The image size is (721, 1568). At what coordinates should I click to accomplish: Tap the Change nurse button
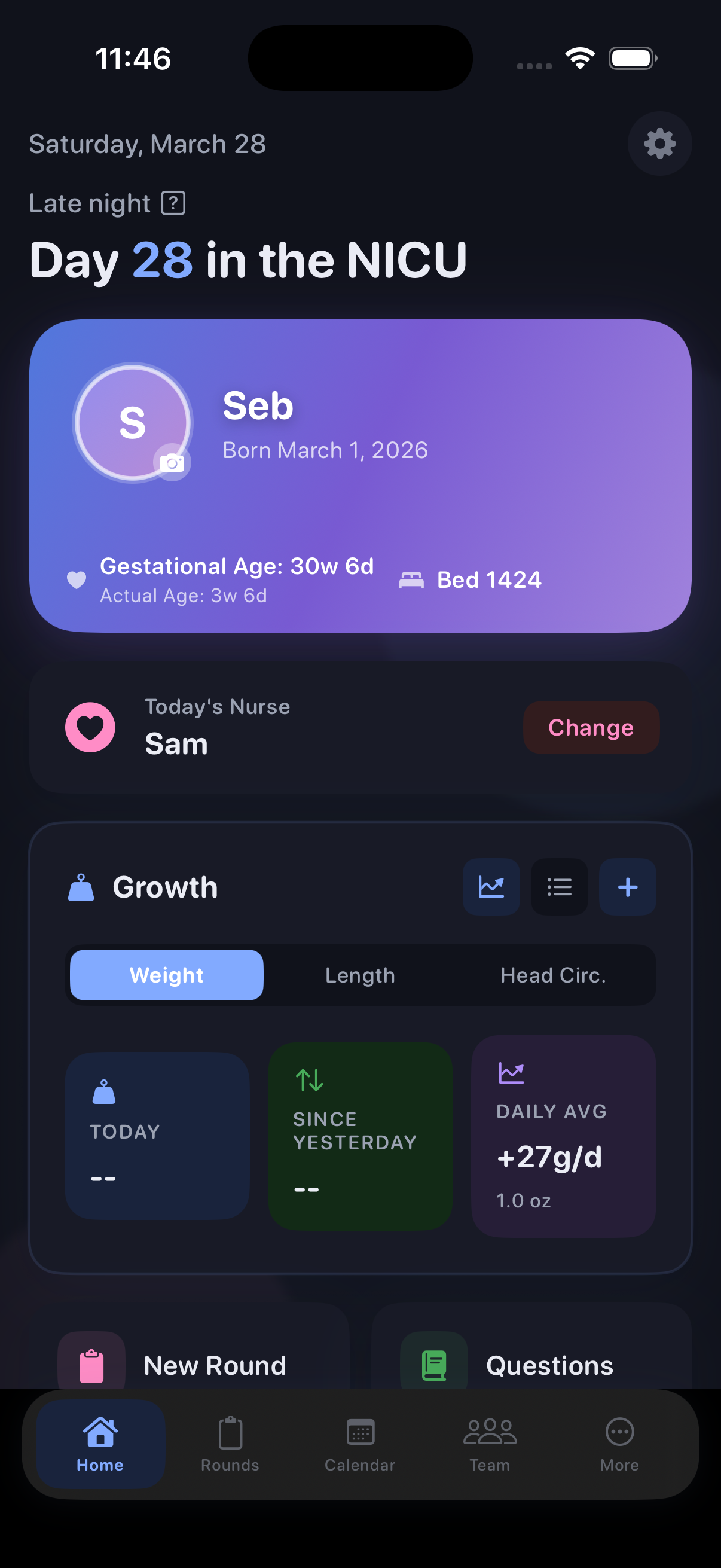coord(590,727)
